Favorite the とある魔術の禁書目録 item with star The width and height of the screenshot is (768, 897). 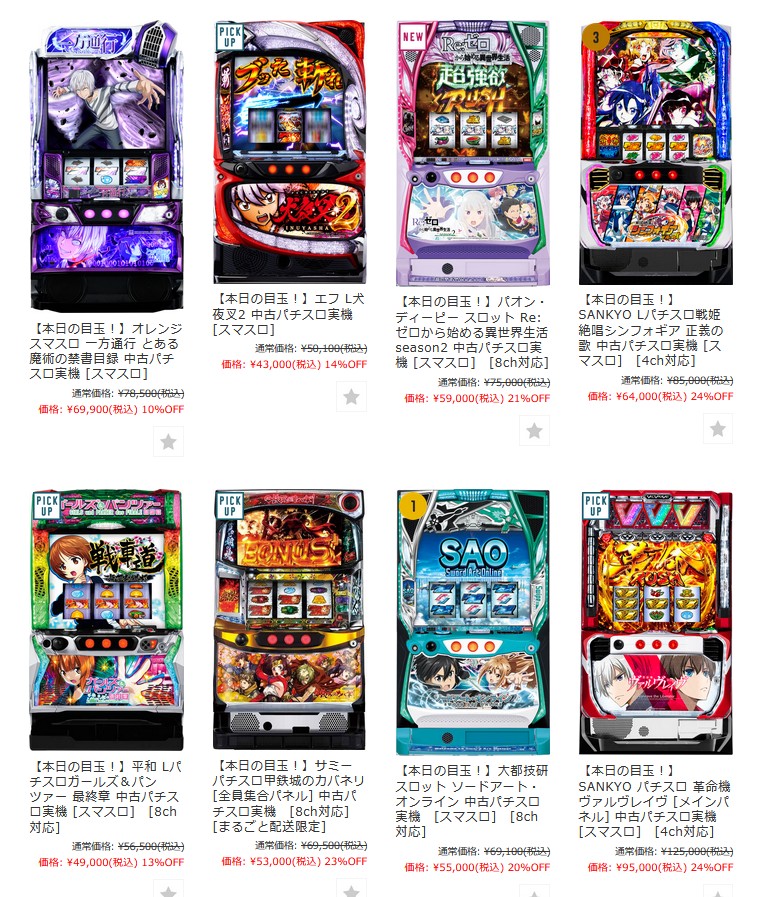[x=168, y=441]
